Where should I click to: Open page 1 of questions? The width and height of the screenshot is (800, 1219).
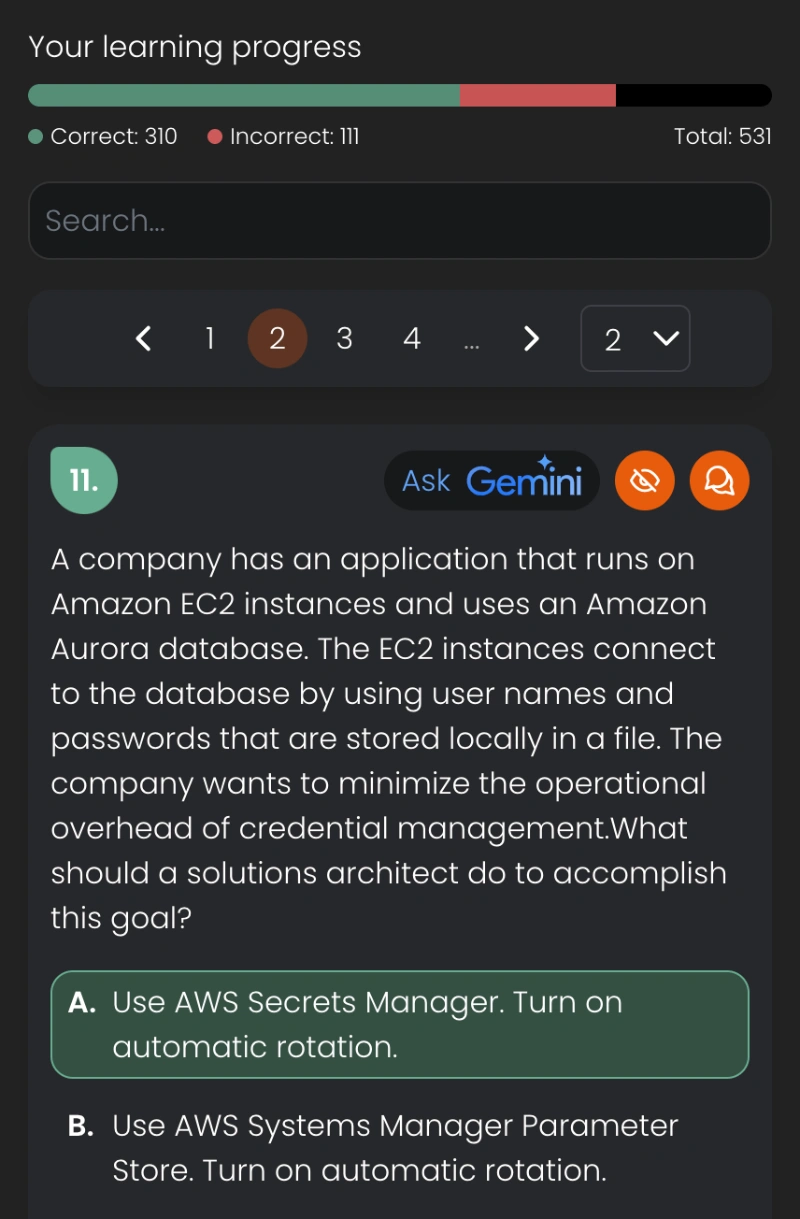[210, 339]
